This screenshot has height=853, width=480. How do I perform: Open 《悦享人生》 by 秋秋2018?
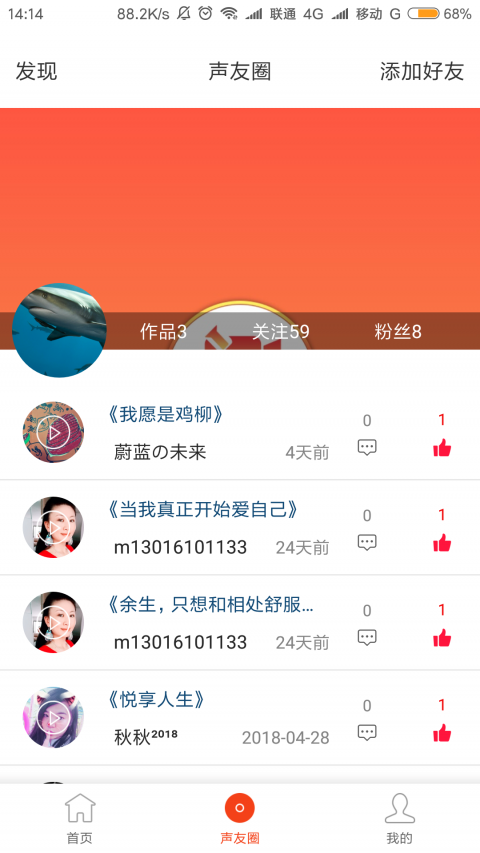pyautogui.click(x=156, y=700)
